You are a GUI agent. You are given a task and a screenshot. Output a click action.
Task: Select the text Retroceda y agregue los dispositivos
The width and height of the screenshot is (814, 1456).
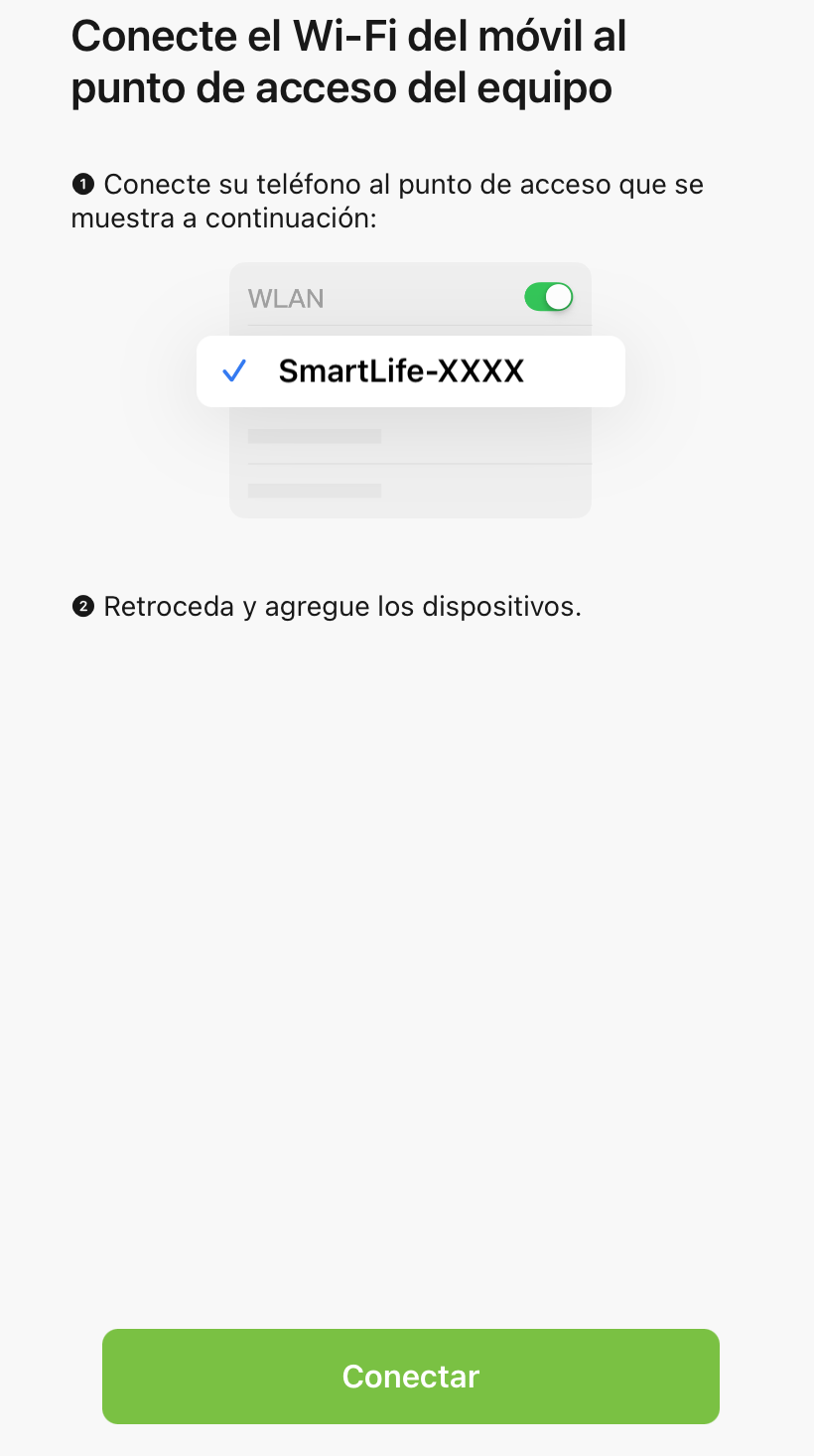[342, 606]
